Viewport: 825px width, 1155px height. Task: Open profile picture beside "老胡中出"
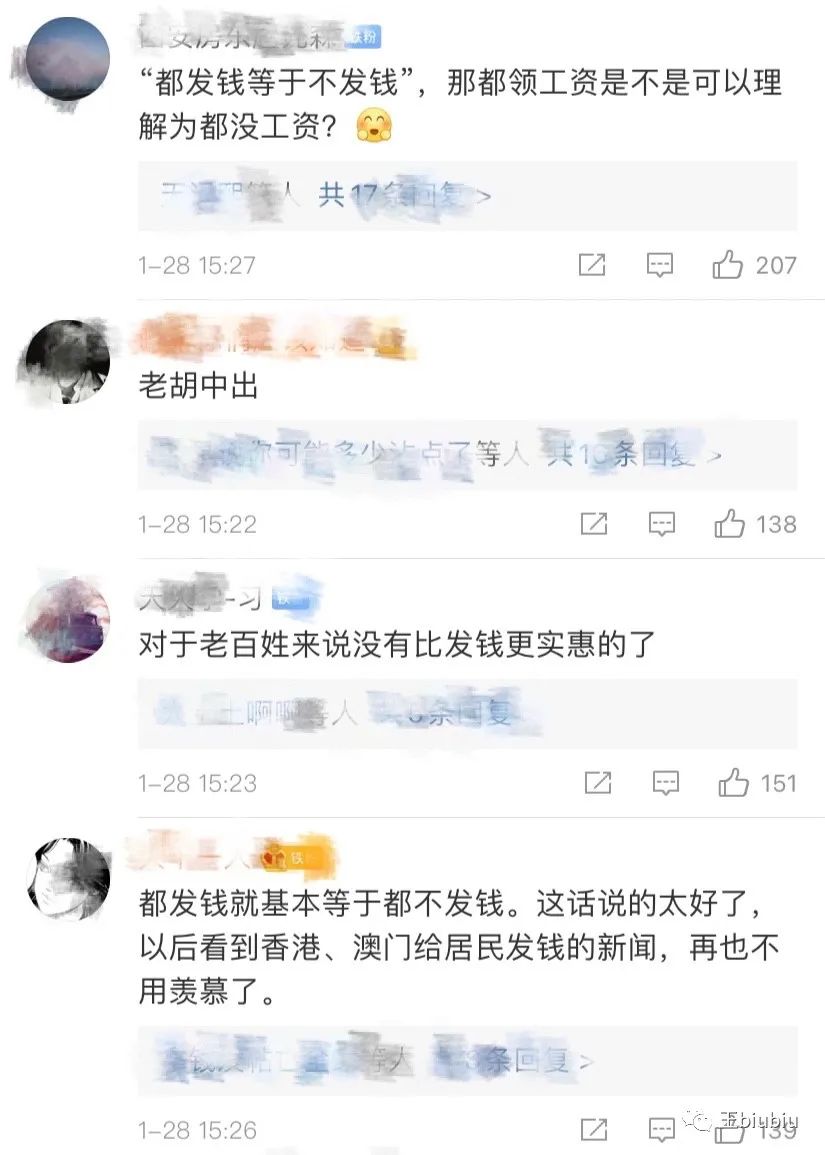[66, 361]
